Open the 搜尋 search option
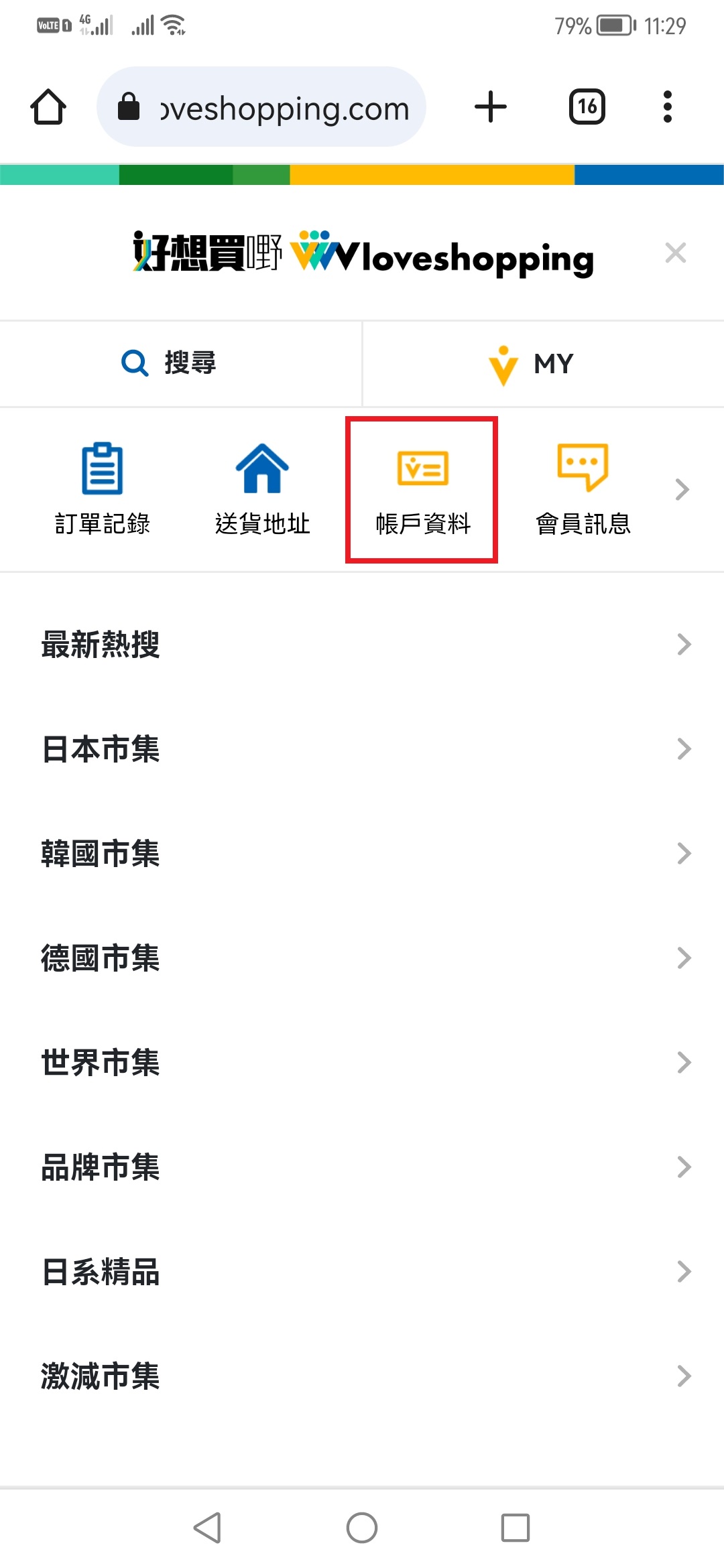The width and height of the screenshot is (724, 1568). click(x=181, y=364)
